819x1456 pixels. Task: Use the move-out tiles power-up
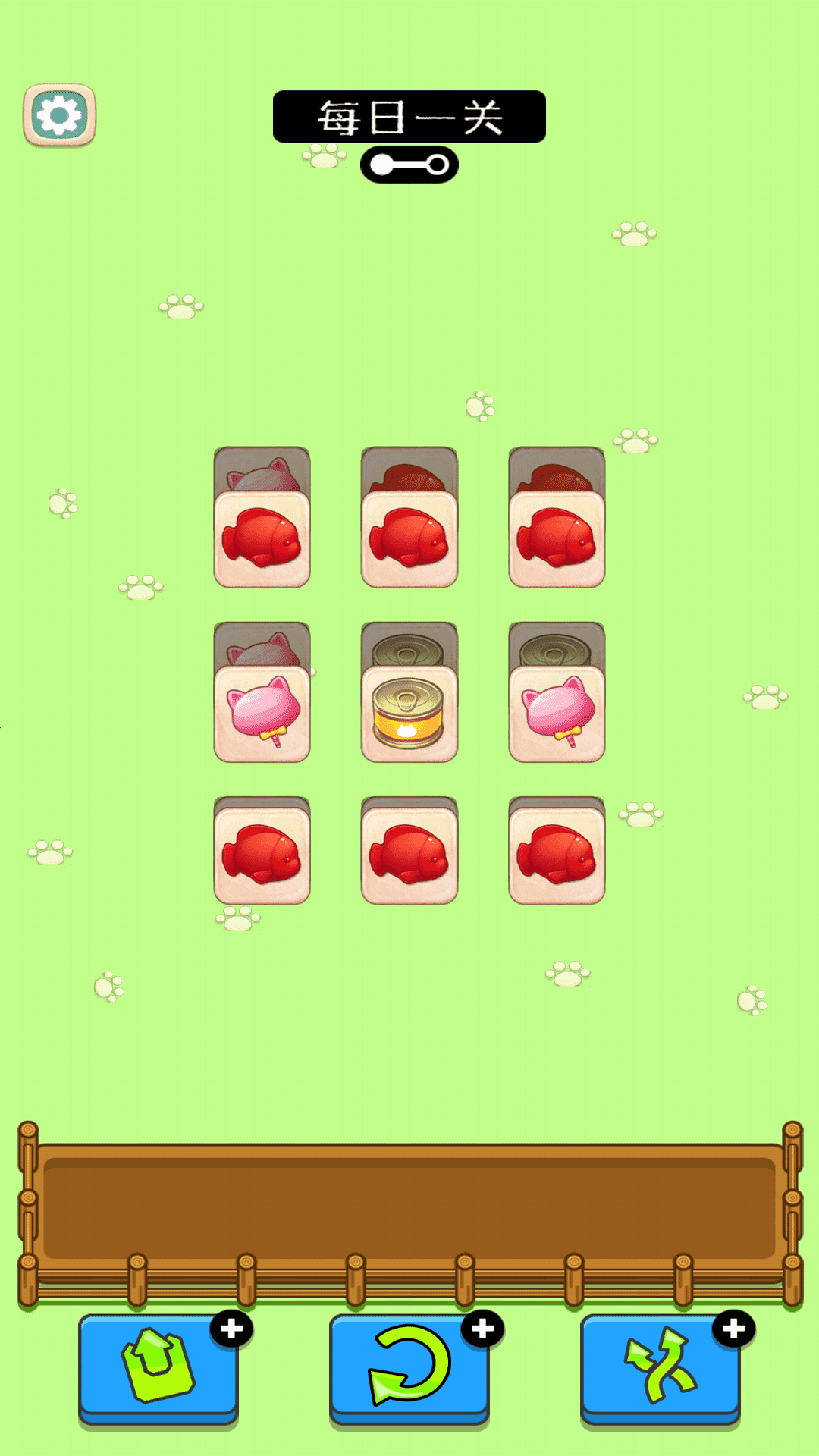click(158, 1367)
